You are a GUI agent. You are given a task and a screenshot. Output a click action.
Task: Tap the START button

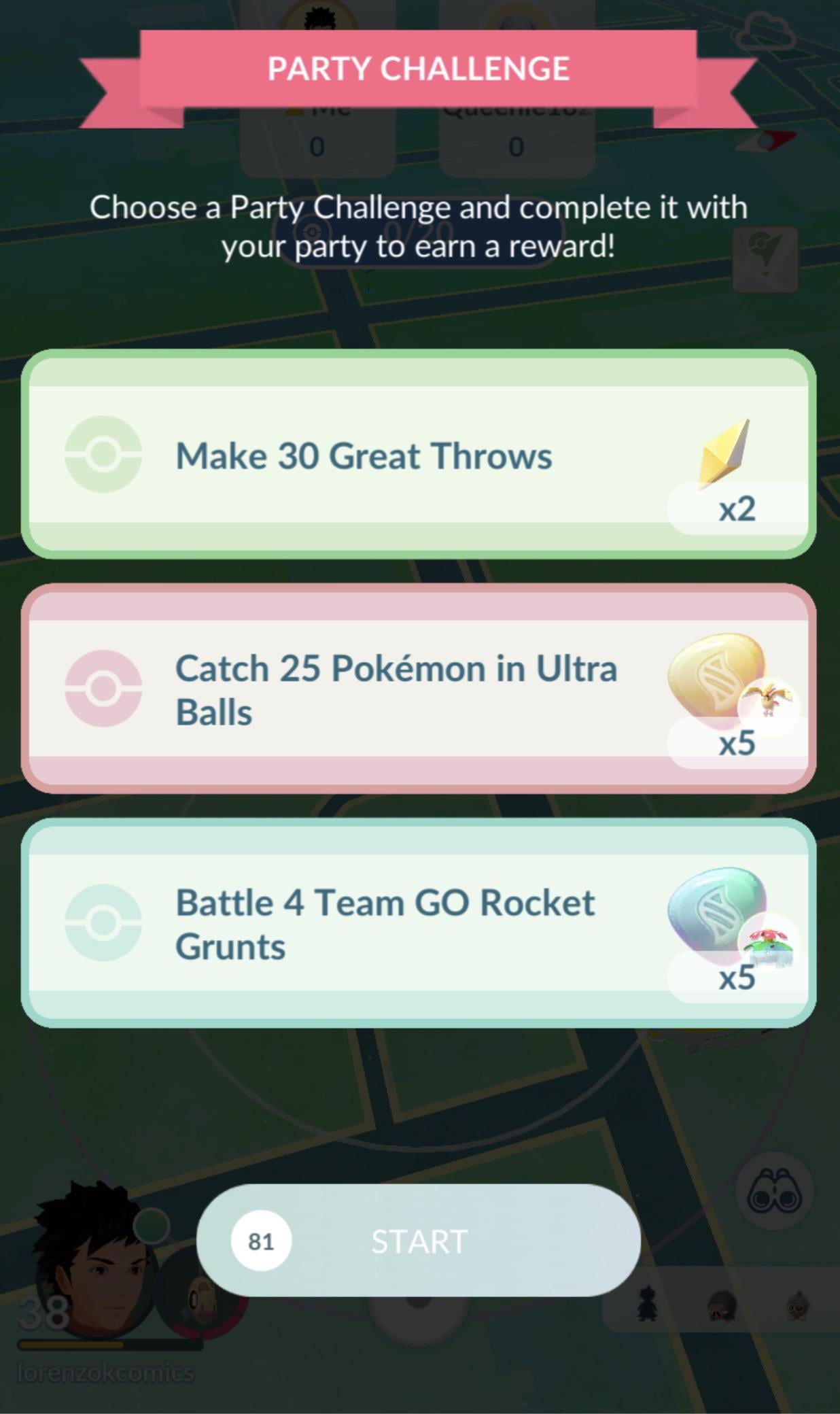click(419, 1241)
